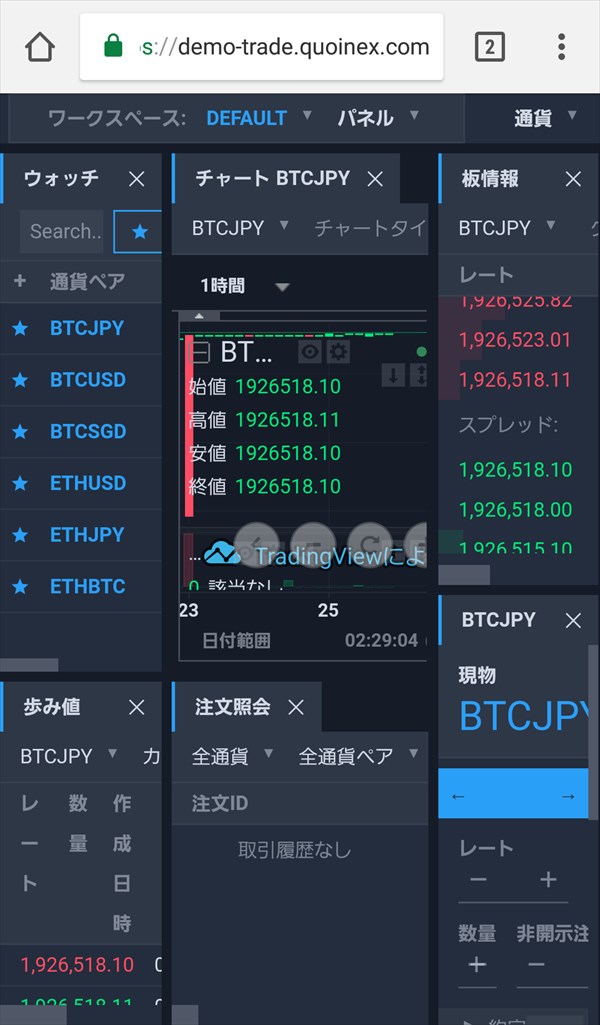This screenshot has width=600, height=1025.
Task: Select ETHBTC in the watchlist
Action: (88, 586)
